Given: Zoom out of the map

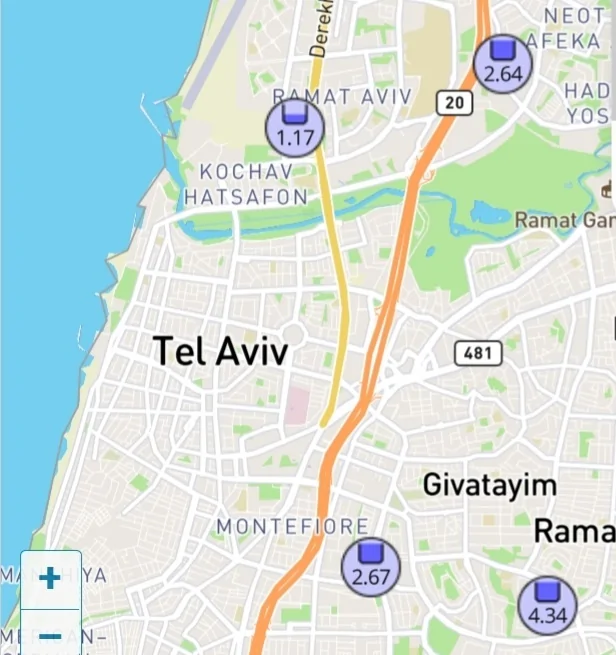Looking at the screenshot, I should [x=50, y=634].
